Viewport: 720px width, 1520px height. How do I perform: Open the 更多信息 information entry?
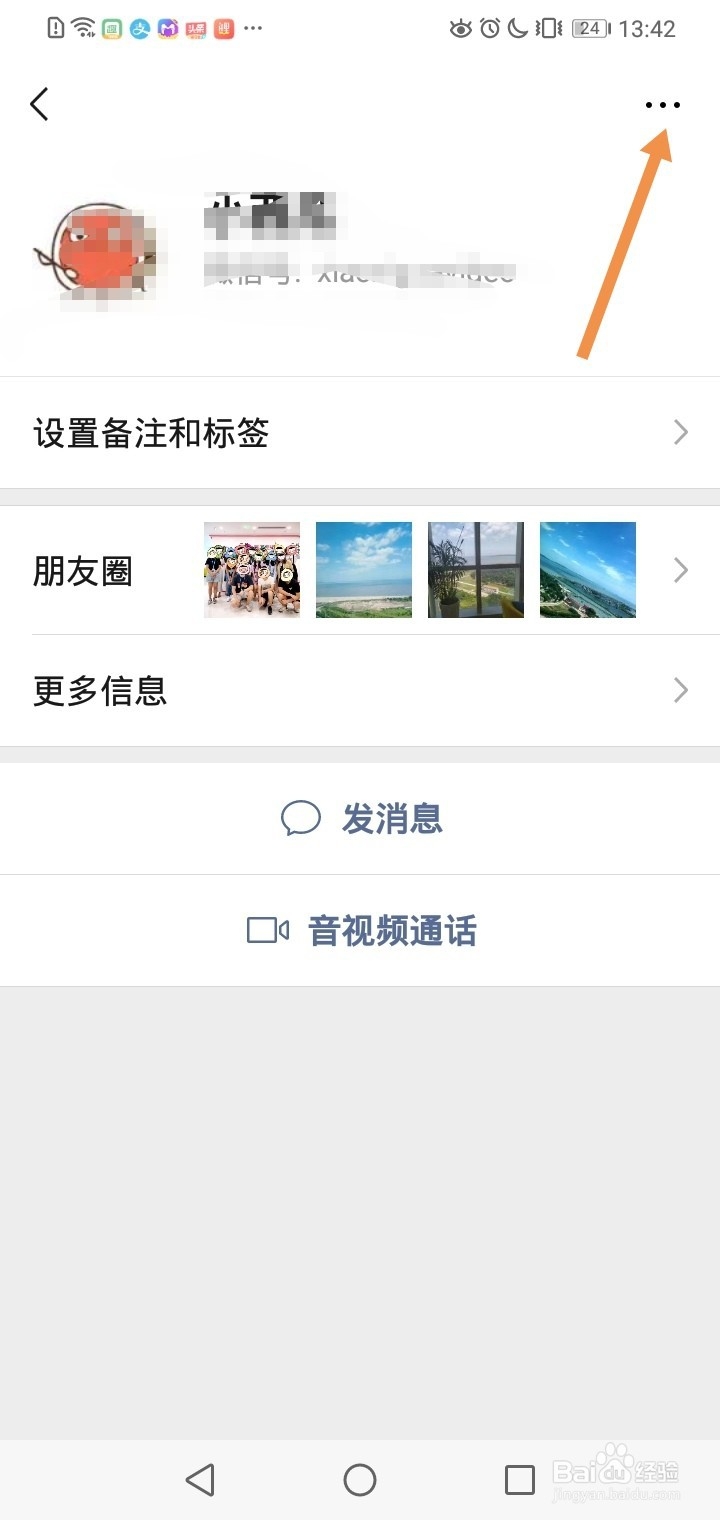click(x=99, y=690)
